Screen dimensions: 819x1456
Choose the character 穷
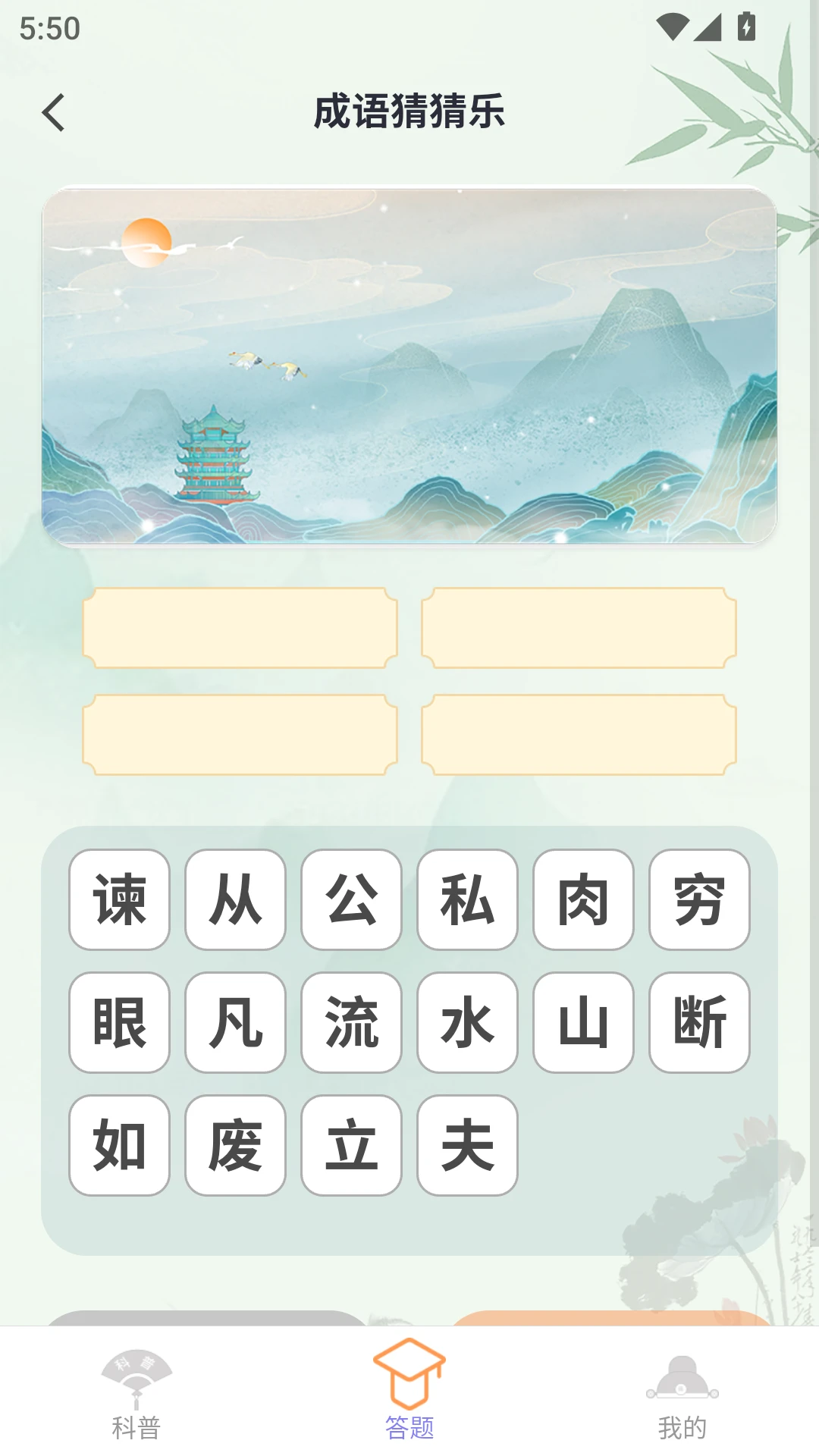tap(699, 899)
